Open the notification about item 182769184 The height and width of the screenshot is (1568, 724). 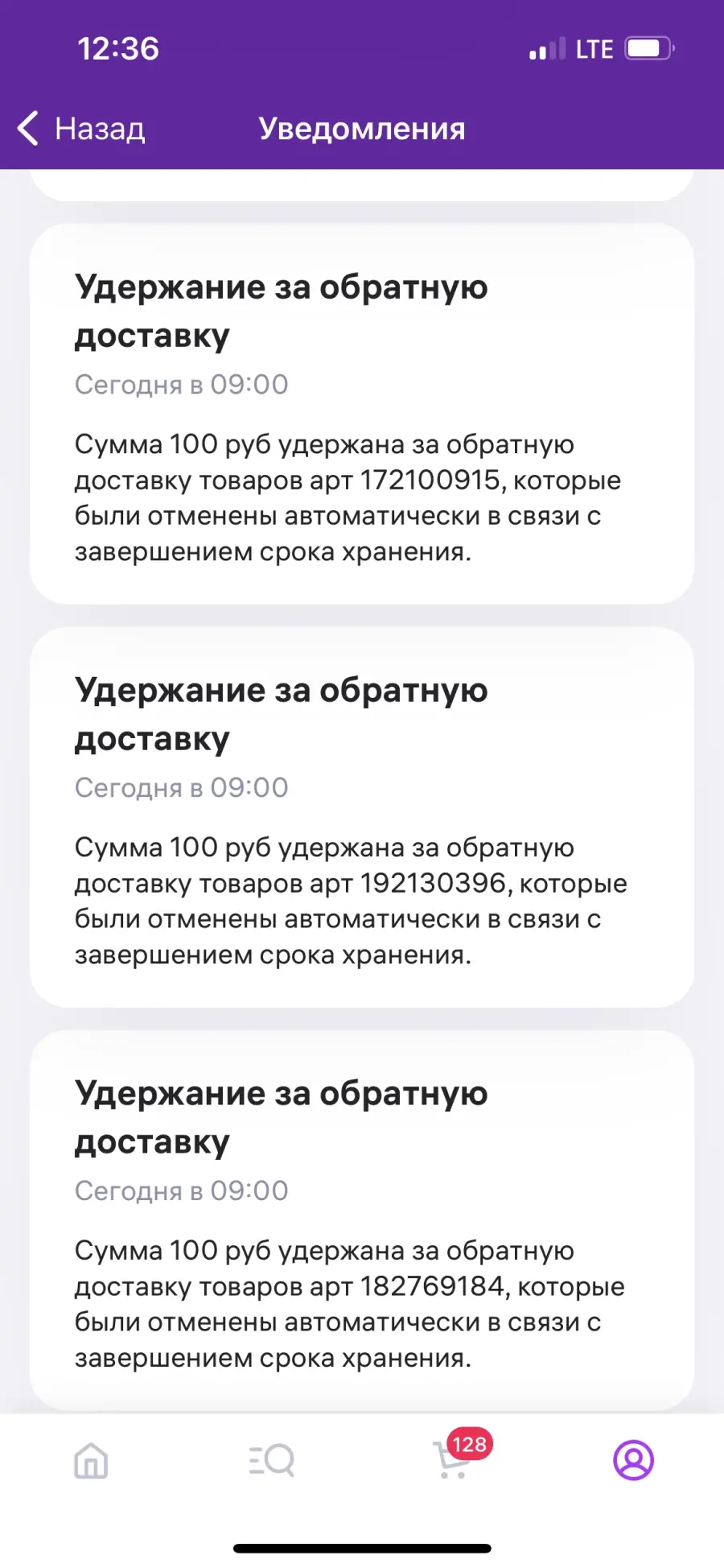pyautogui.click(x=362, y=1220)
